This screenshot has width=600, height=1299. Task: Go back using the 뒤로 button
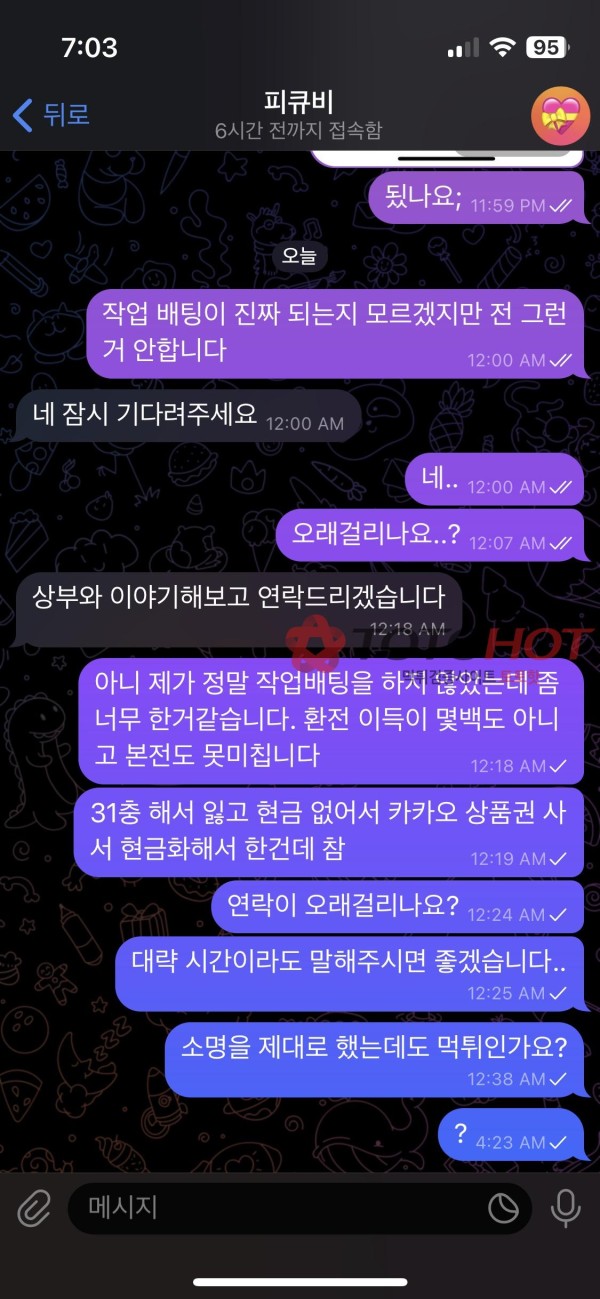coord(52,115)
